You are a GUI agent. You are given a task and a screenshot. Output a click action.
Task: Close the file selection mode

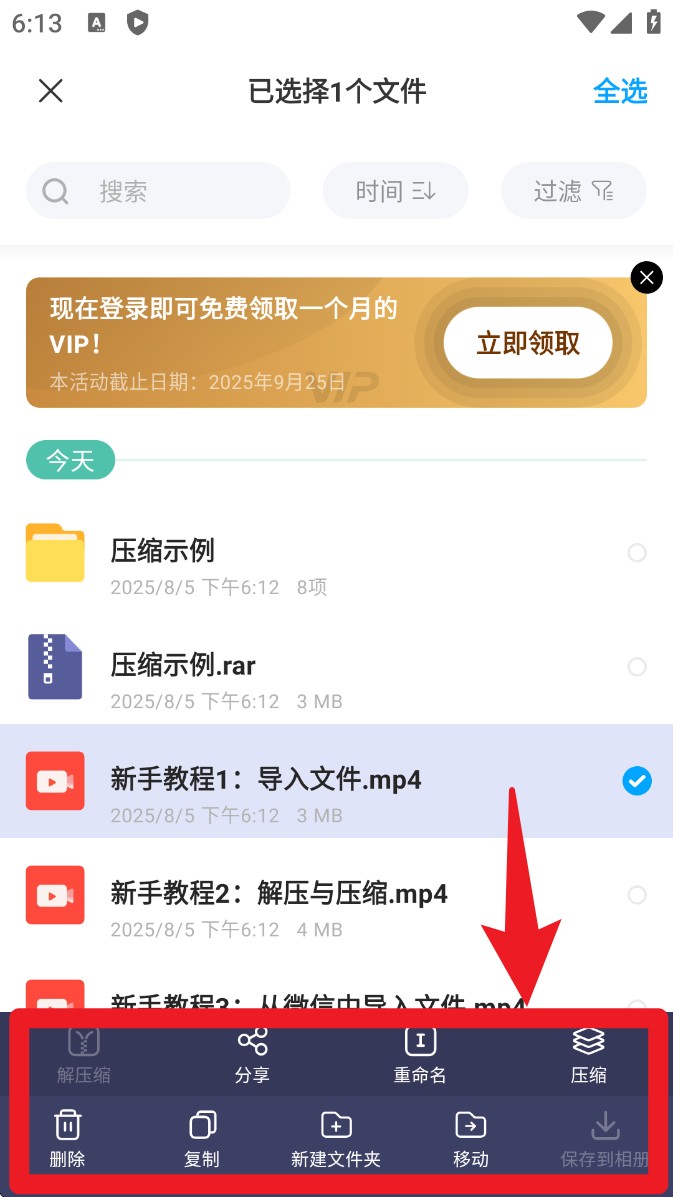(x=51, y=91)
